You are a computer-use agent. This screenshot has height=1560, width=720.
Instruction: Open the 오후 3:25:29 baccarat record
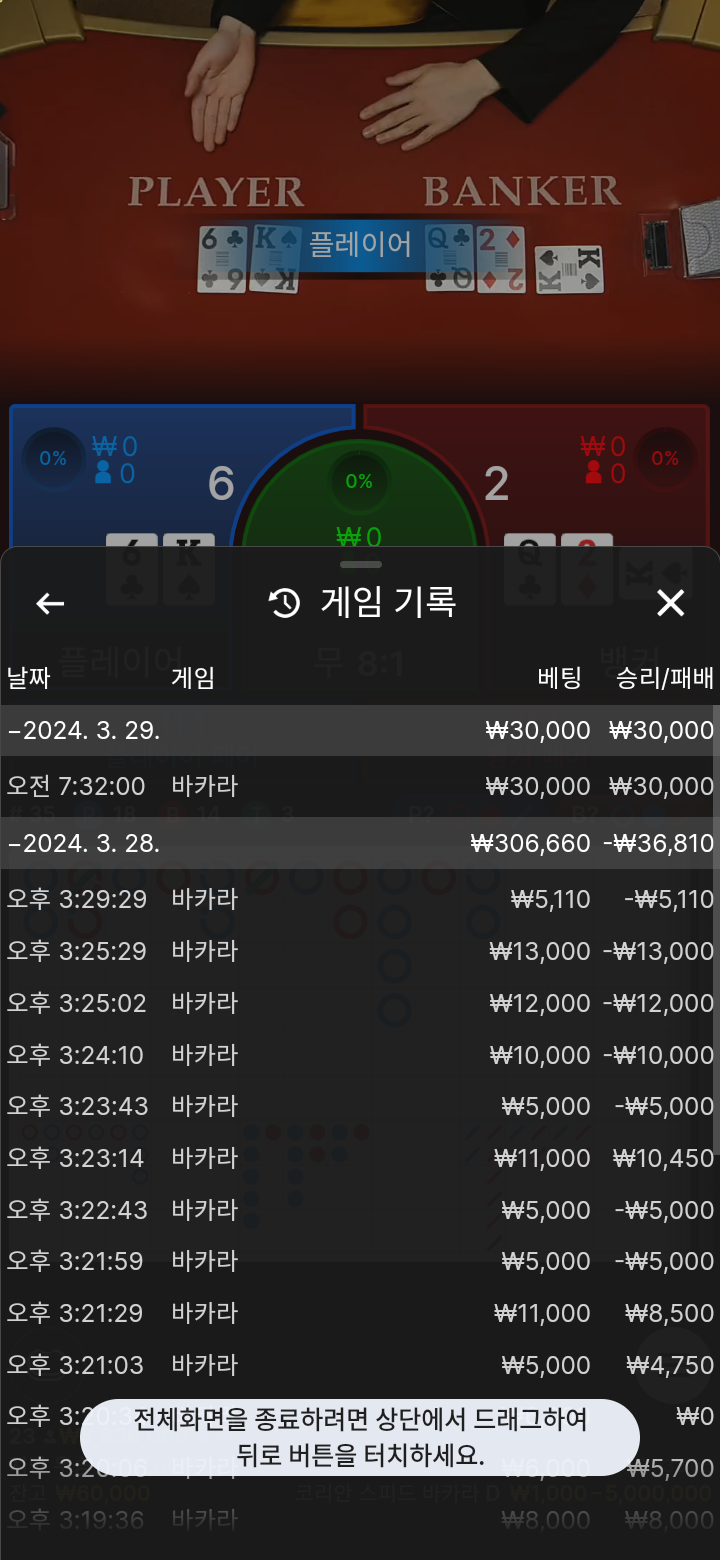[x=360, y=951]
